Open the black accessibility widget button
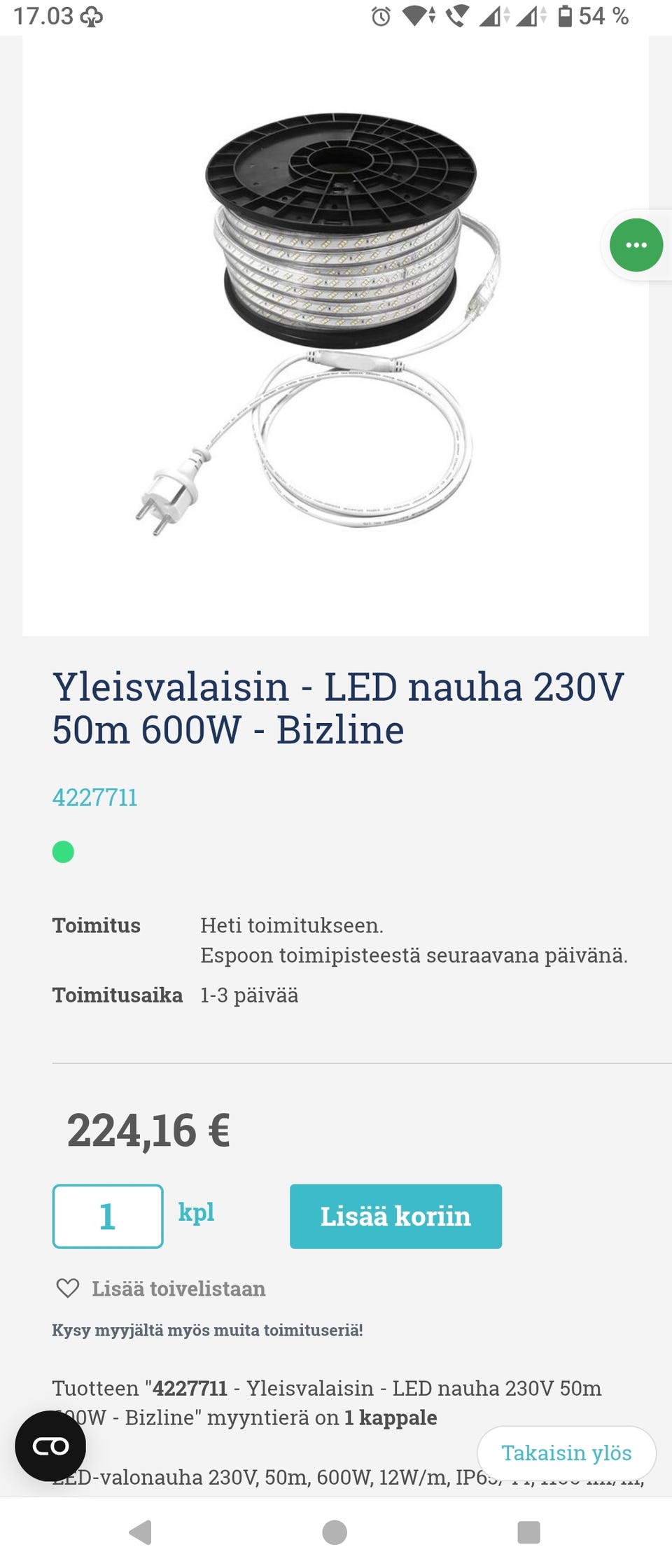Image resolution: width=672 pixels, height=1568 pixels. click(50, 1446)
